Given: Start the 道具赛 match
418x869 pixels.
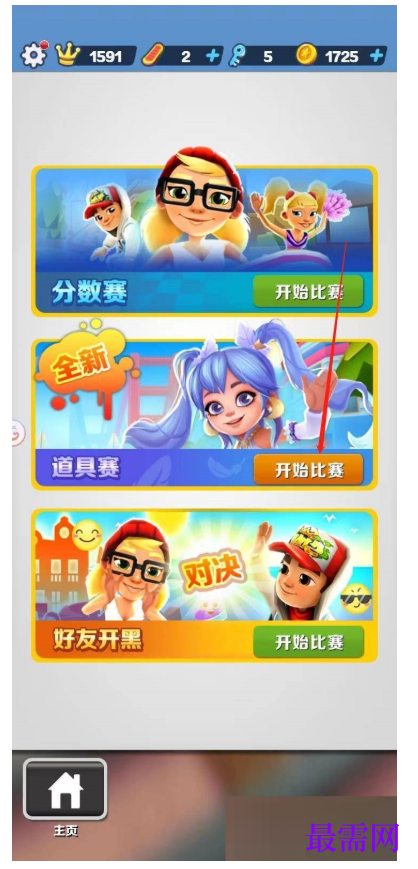Looking at the screenshot, I should (x=309, y=470).
